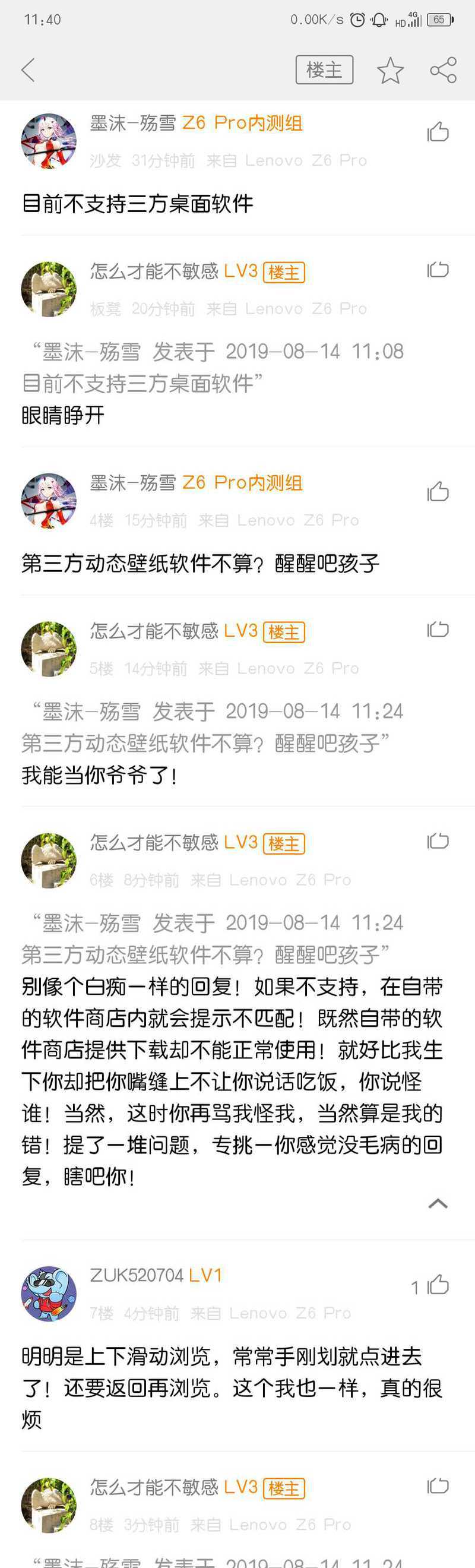Like the 8楼 reply by 怎么才能不敏感
This screenshot has height=1568, width=475.
438,1485
